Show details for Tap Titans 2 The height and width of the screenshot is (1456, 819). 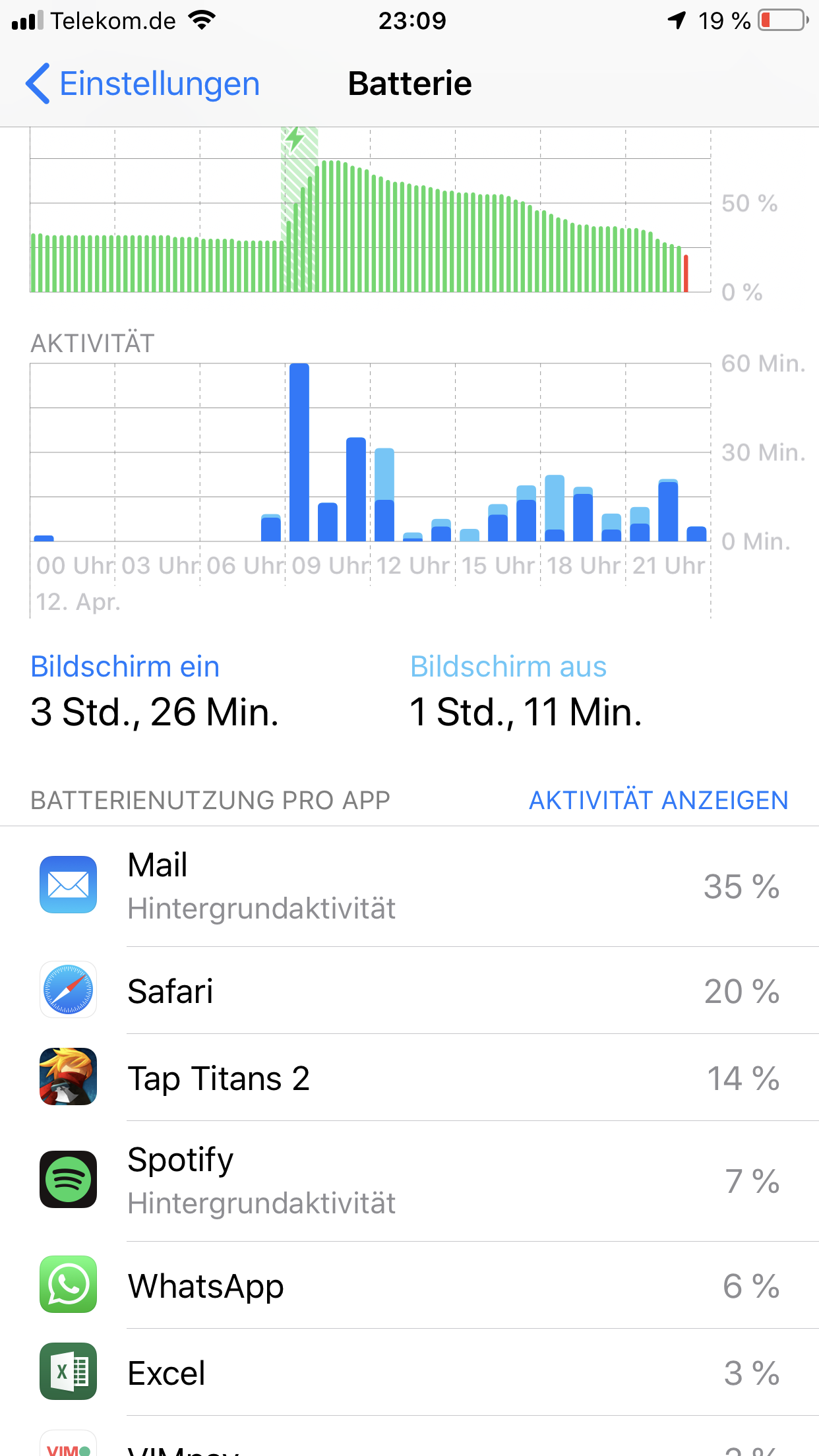pyautogui.click(x=409, y=1078)
